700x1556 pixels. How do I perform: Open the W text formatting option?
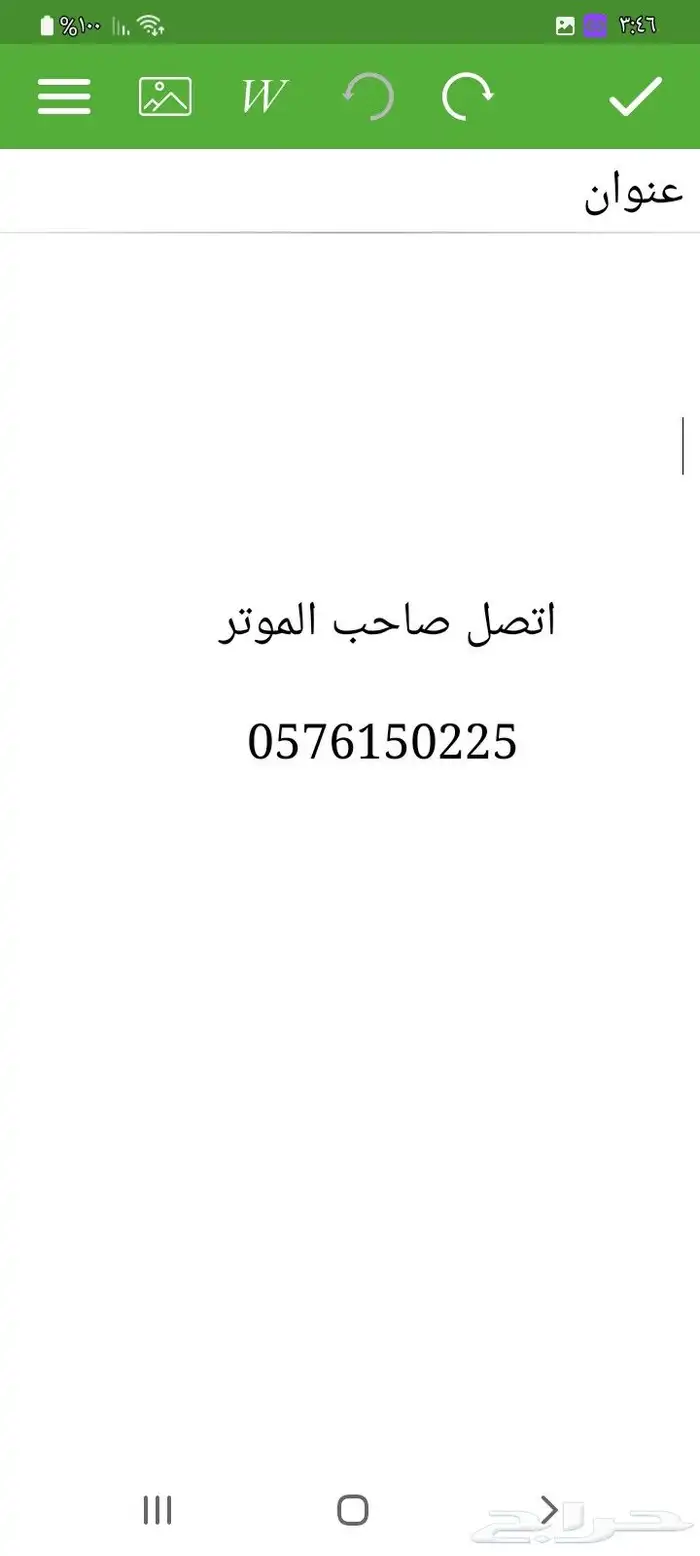(x=264, y=97)
